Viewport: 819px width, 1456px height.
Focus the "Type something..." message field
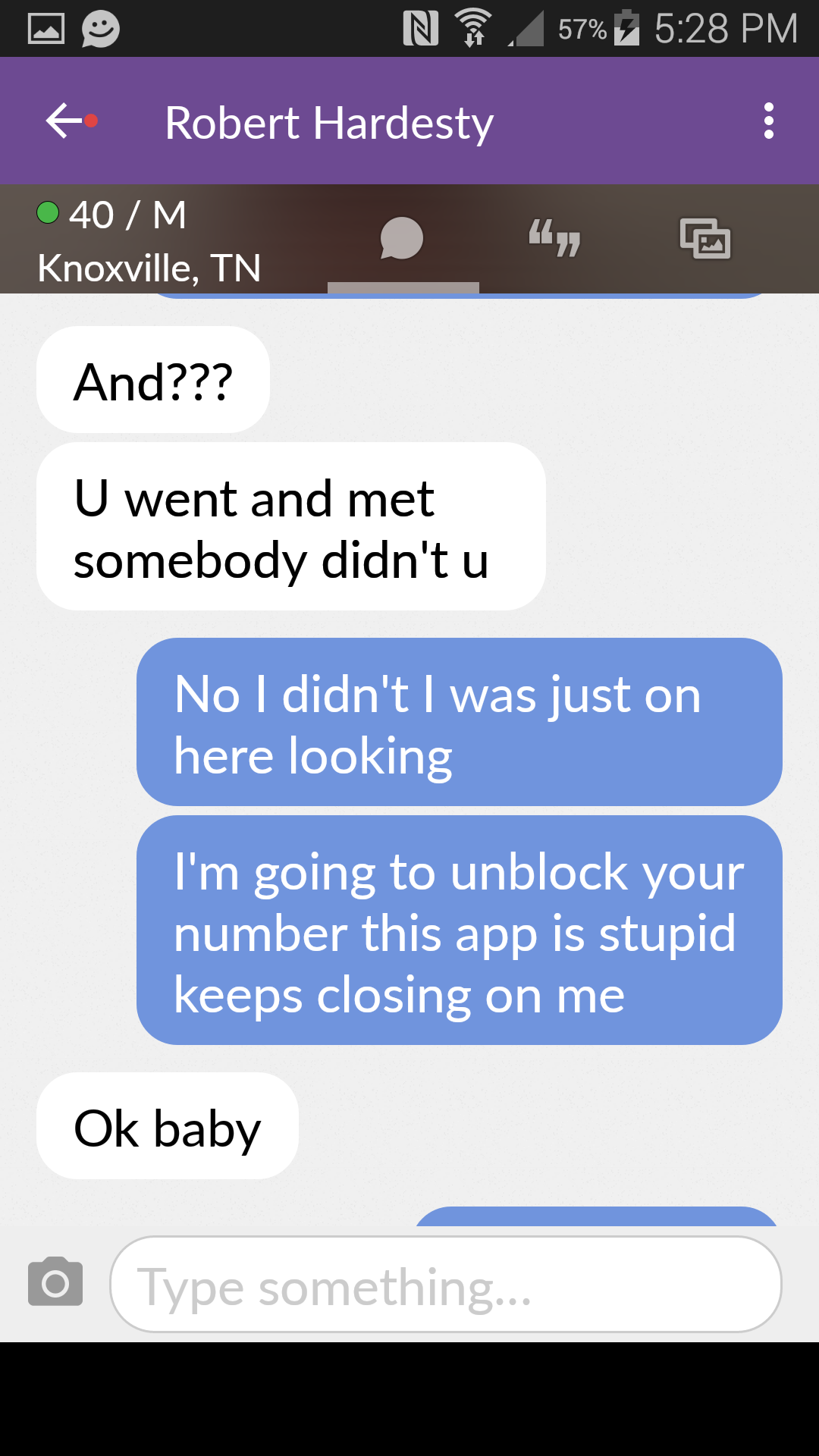pyautogui.click(x=446, y=1285)
